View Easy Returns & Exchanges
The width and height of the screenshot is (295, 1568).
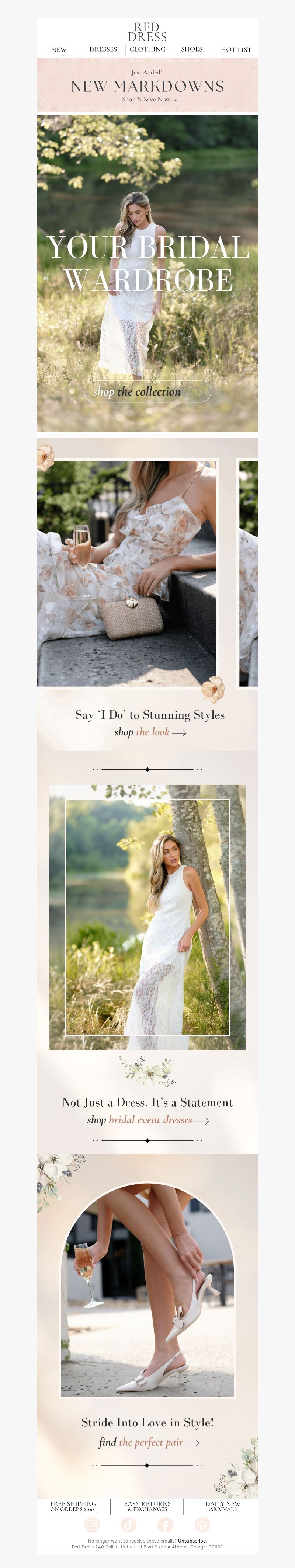click(147, 1506)
